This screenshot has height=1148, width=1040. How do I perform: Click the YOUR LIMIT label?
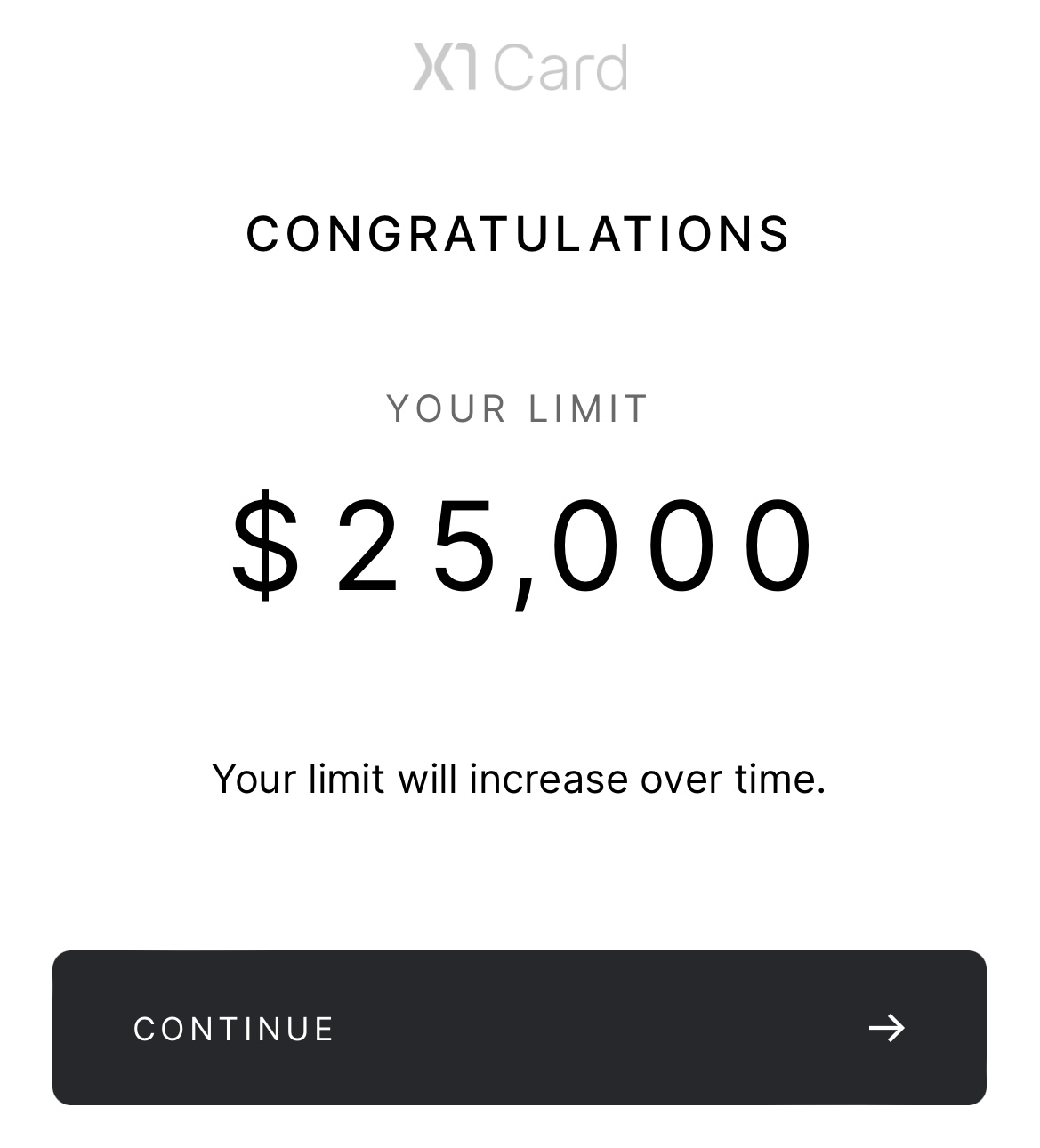pyautogui.click(x=517, y=408)
